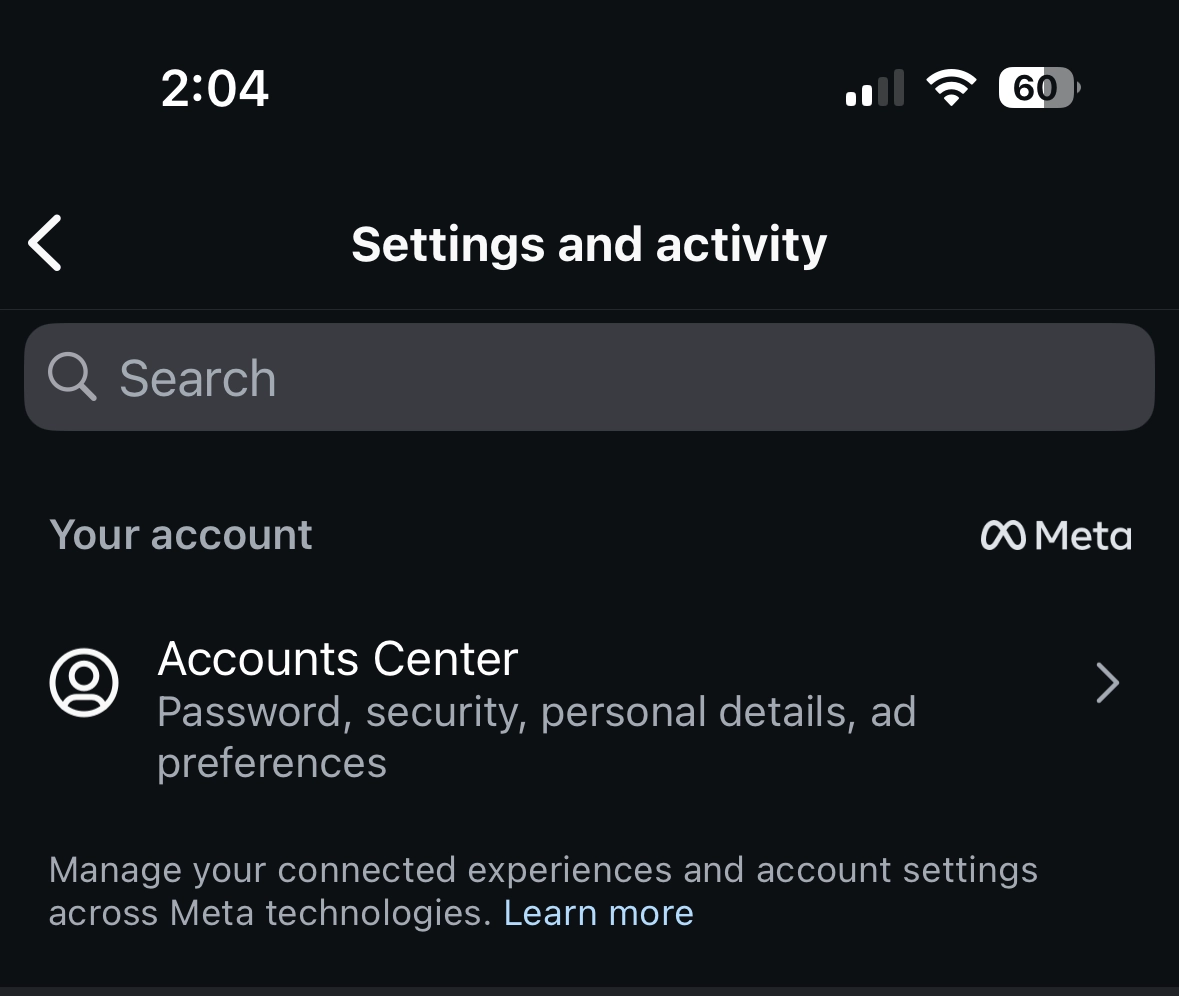
Task: Open Accounts Center
Action: coord(589,686)
